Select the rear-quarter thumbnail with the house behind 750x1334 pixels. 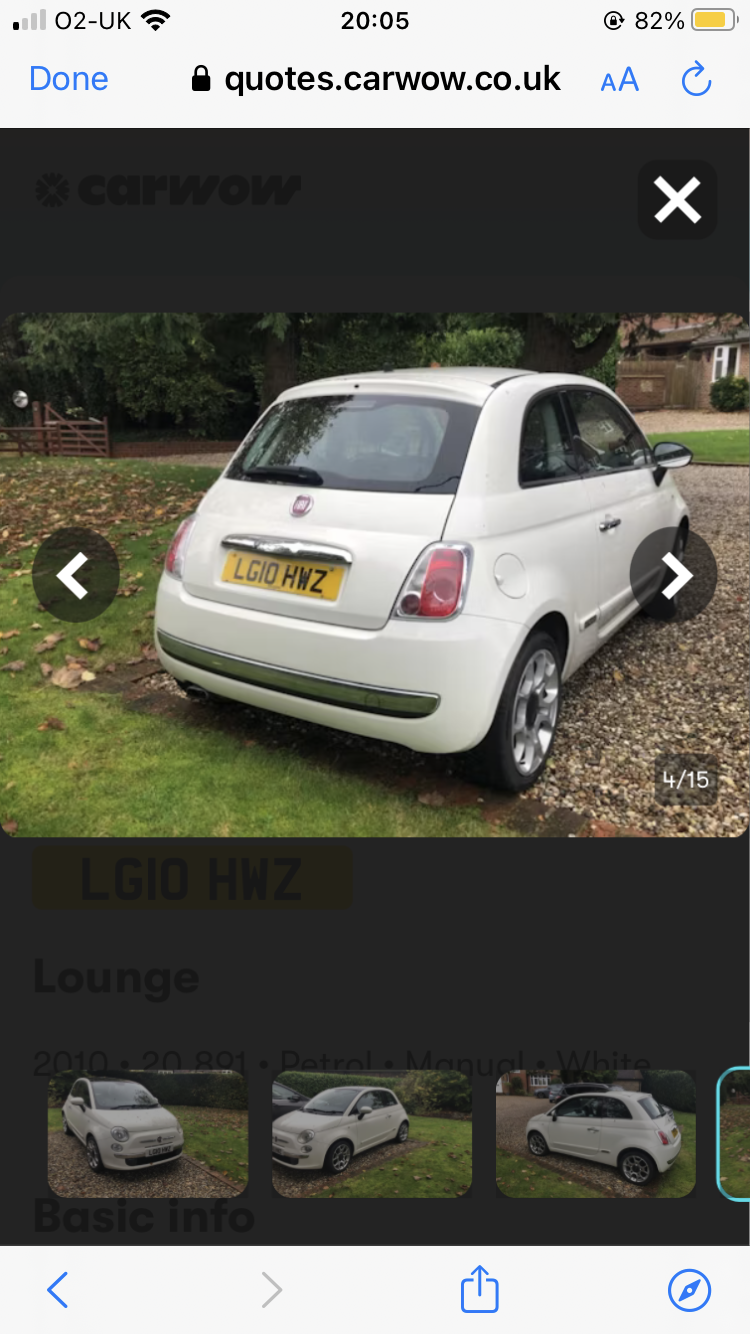pos(596,1134)
